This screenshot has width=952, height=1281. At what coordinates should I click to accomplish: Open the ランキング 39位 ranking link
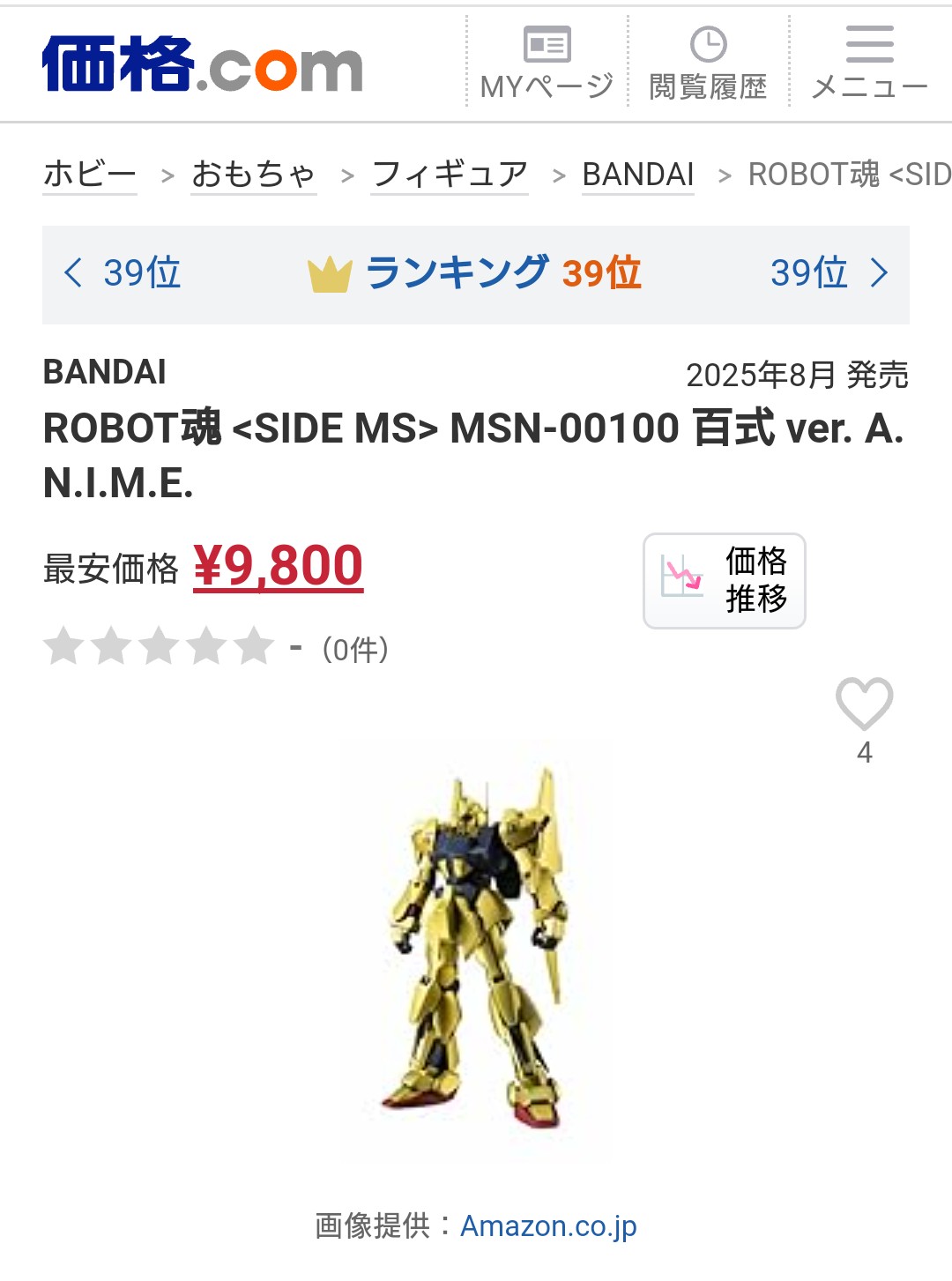click(x=476, y=273)
